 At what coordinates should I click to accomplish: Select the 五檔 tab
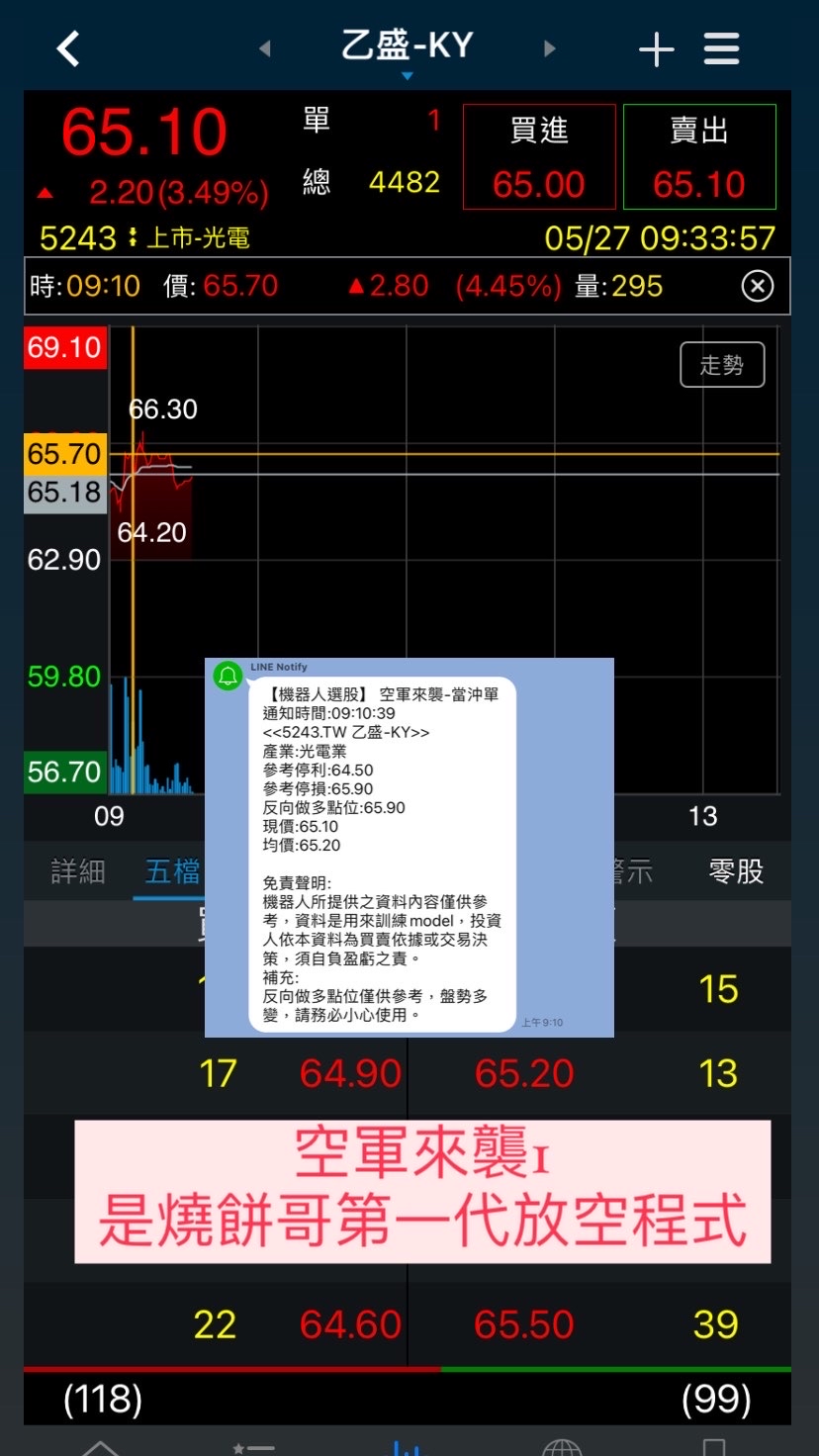click(x=173, y=871)
